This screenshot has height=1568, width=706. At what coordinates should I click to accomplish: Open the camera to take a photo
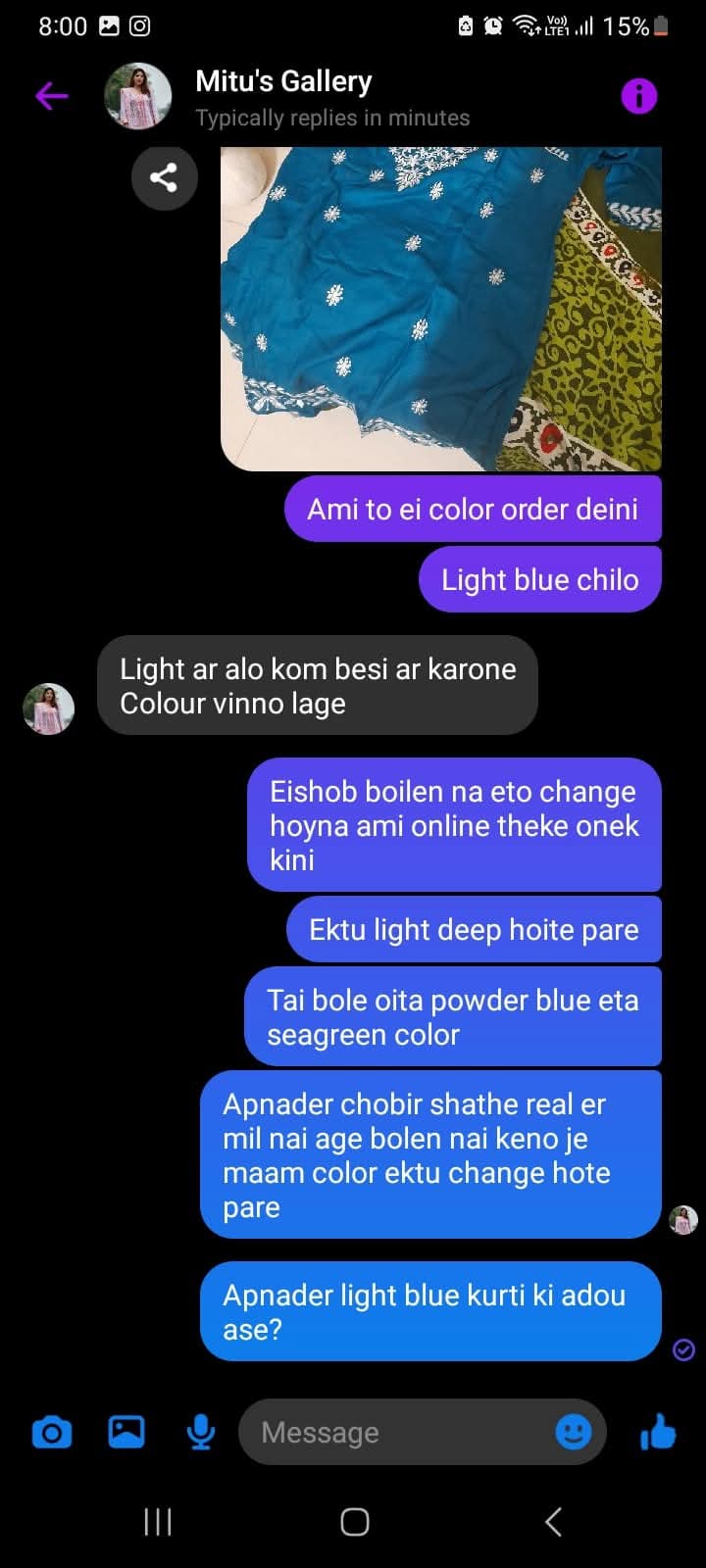[52, 1433]
